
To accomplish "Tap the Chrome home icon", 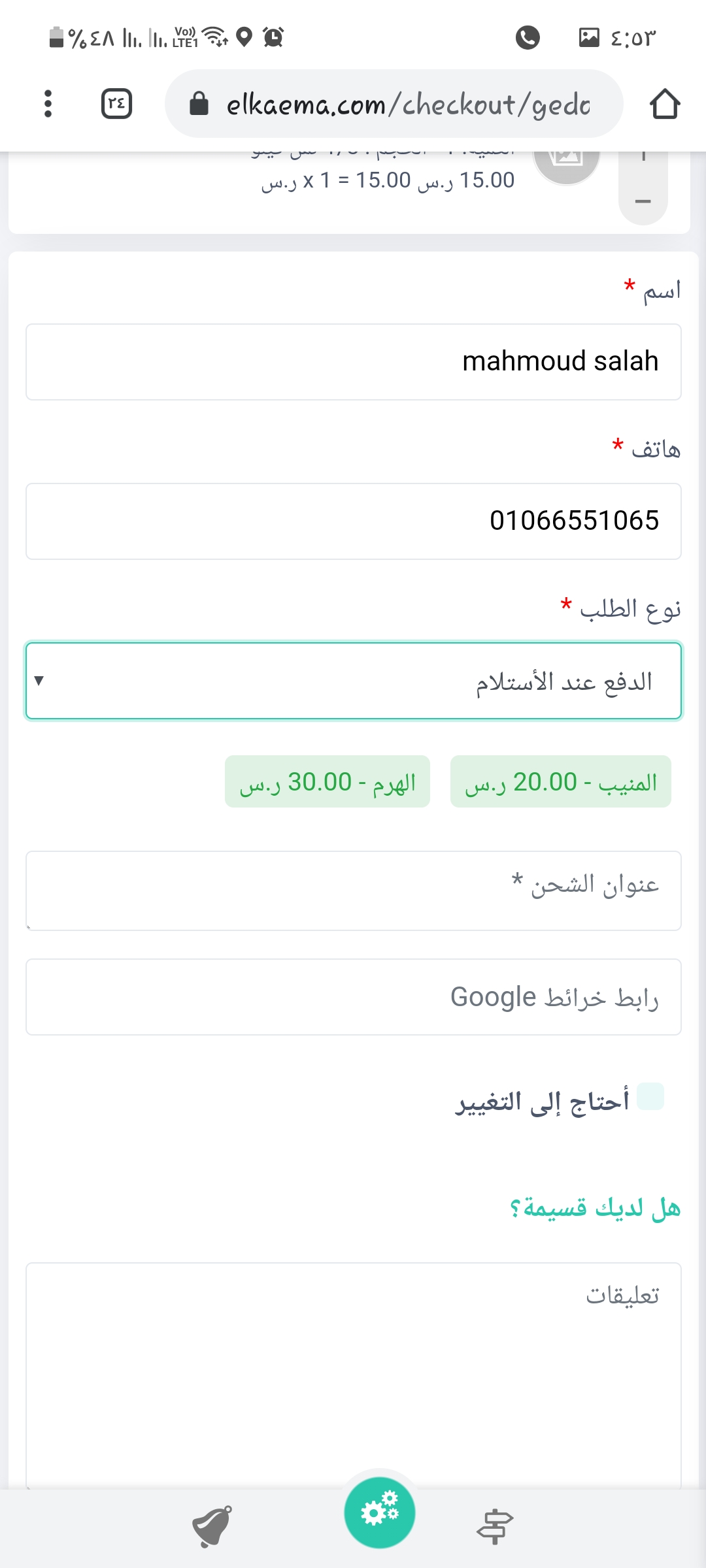I will [x=665, y=105].
